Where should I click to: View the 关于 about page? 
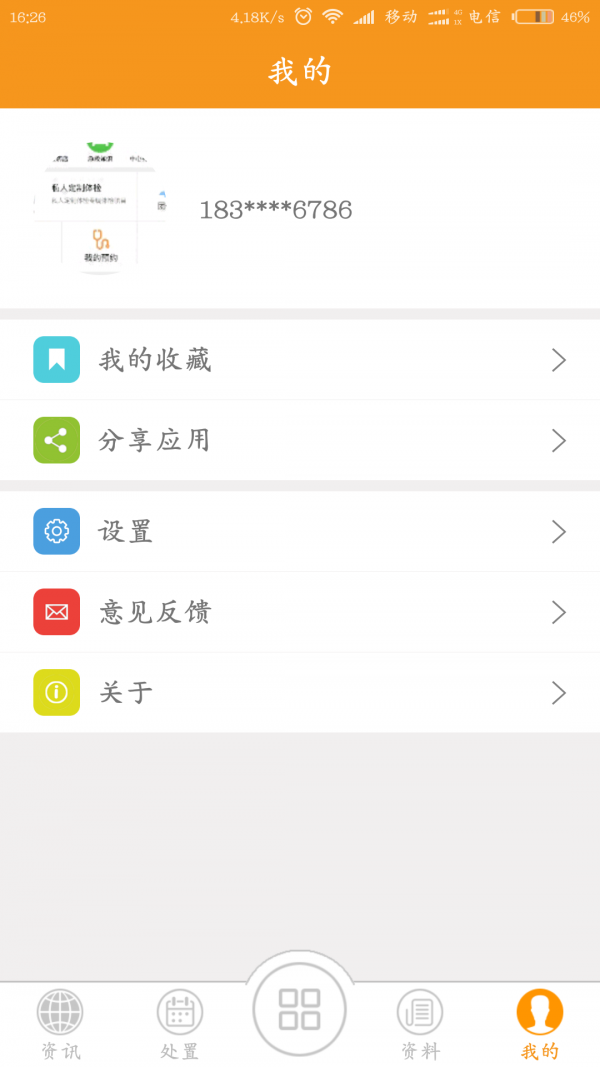pyautogui.click(x=300, y=692)
